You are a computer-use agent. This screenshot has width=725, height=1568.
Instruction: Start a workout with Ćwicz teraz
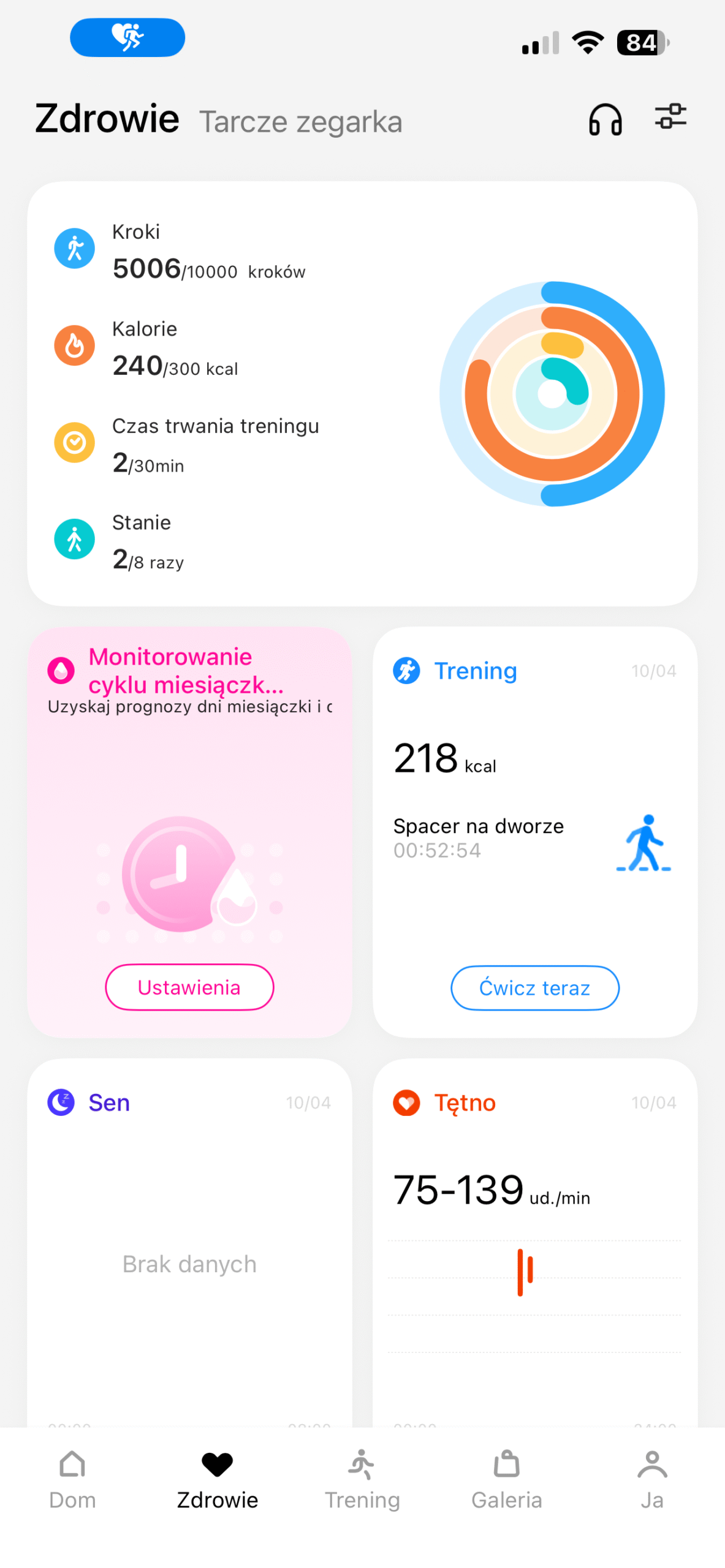(x=534, y=987)
